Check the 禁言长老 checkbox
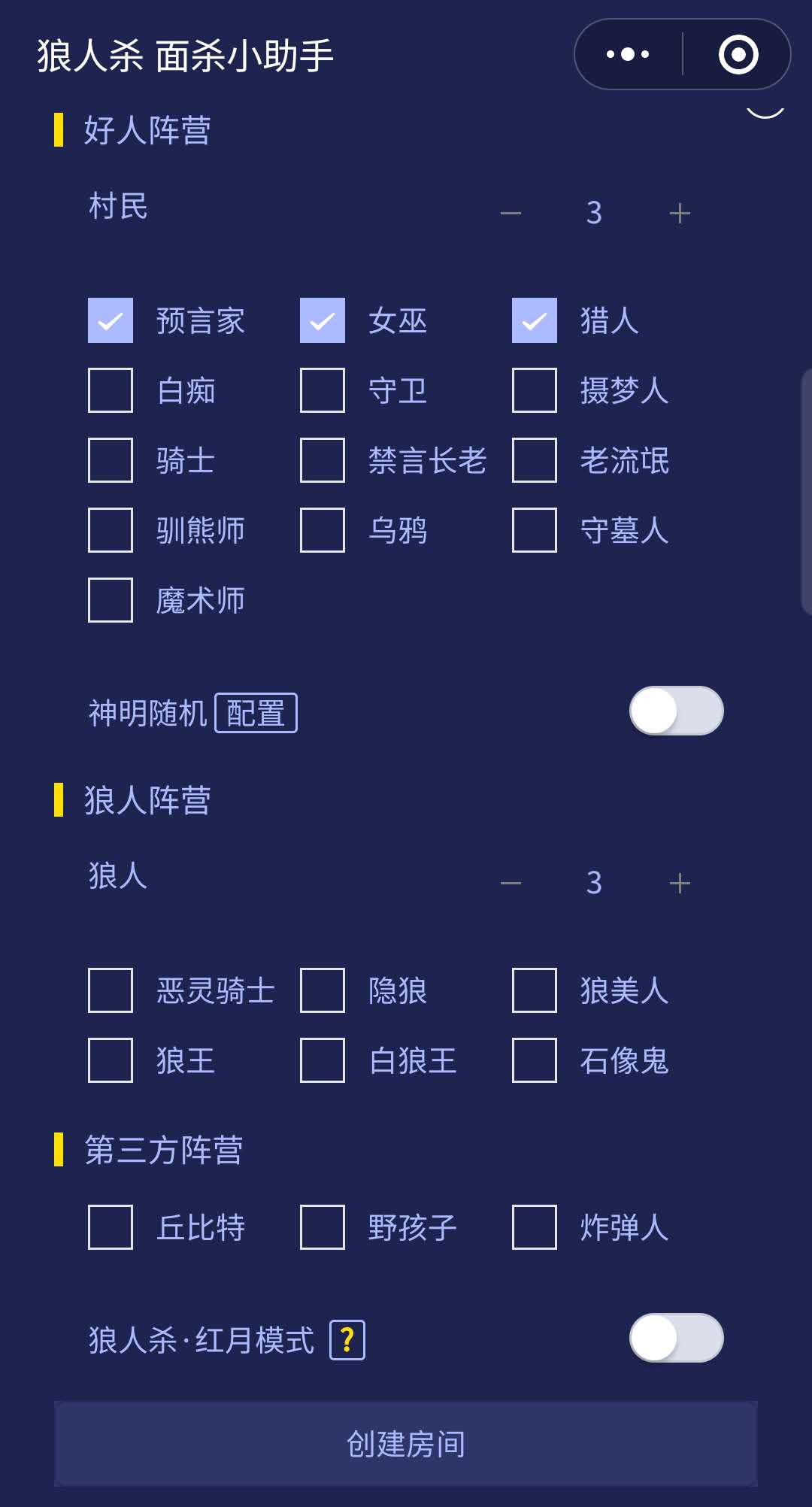The height and width of the screenshot is (1507, 812). (323, 460)
